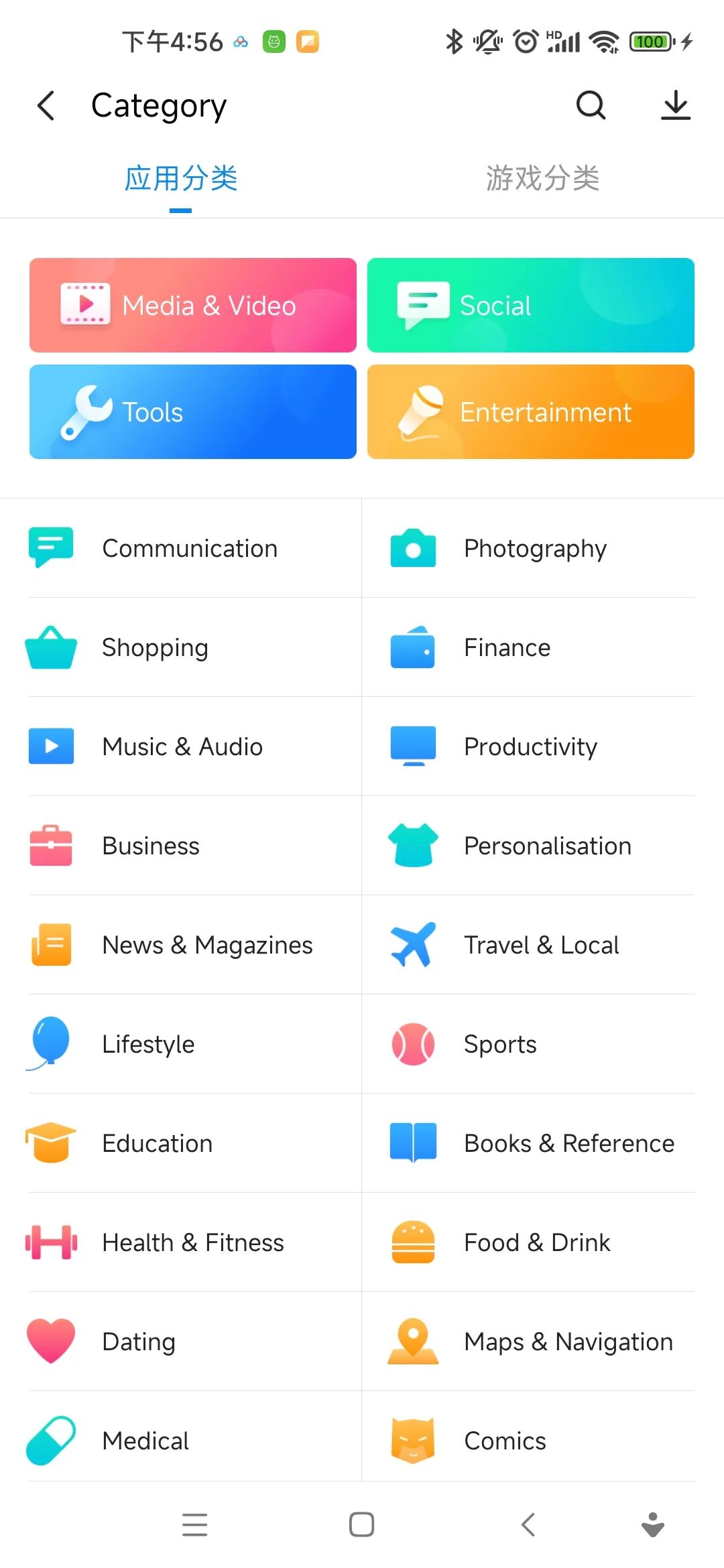Open the Media & Video card
Screen dimensions: 724x1568
[x=193, y=306]
